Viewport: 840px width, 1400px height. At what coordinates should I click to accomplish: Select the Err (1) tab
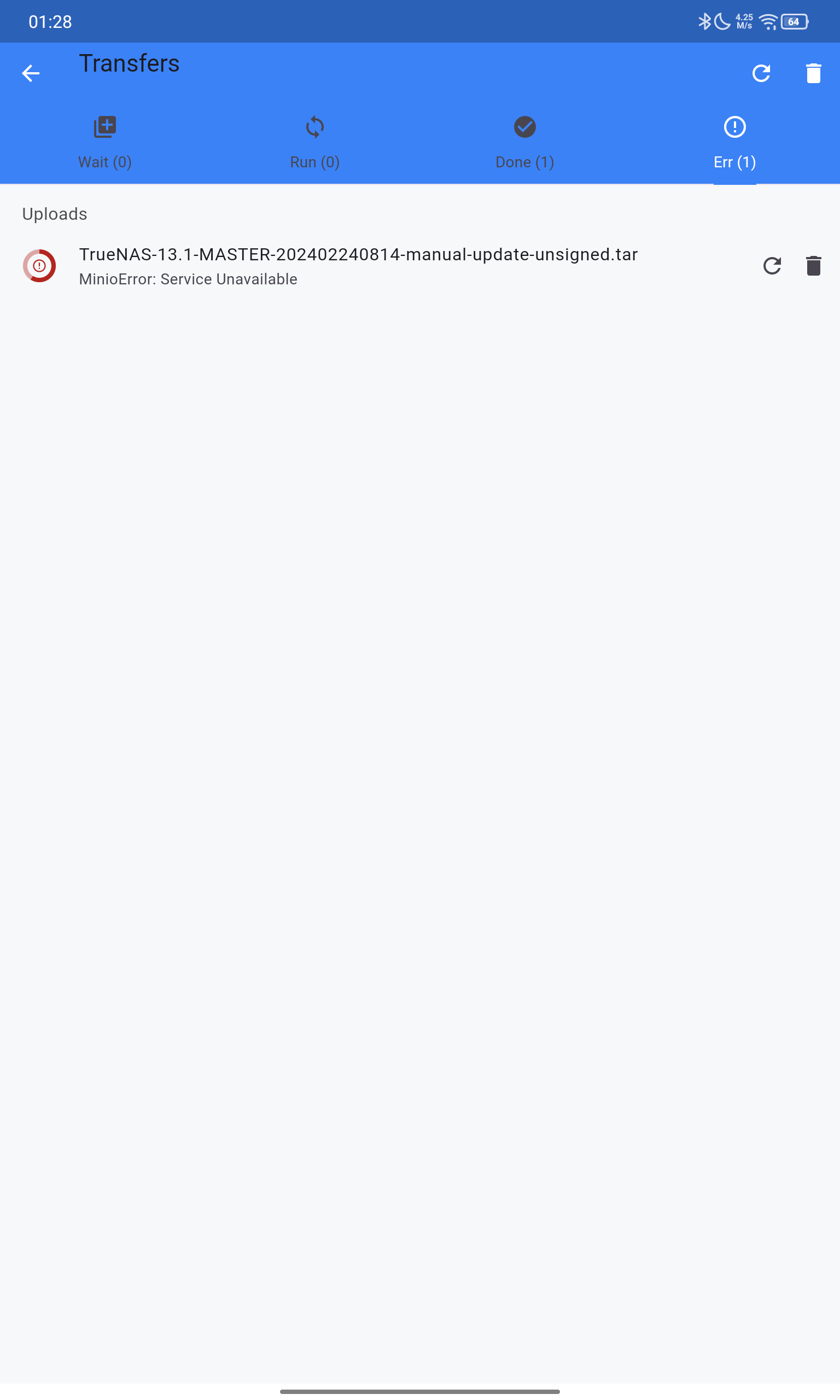[734, 142]
